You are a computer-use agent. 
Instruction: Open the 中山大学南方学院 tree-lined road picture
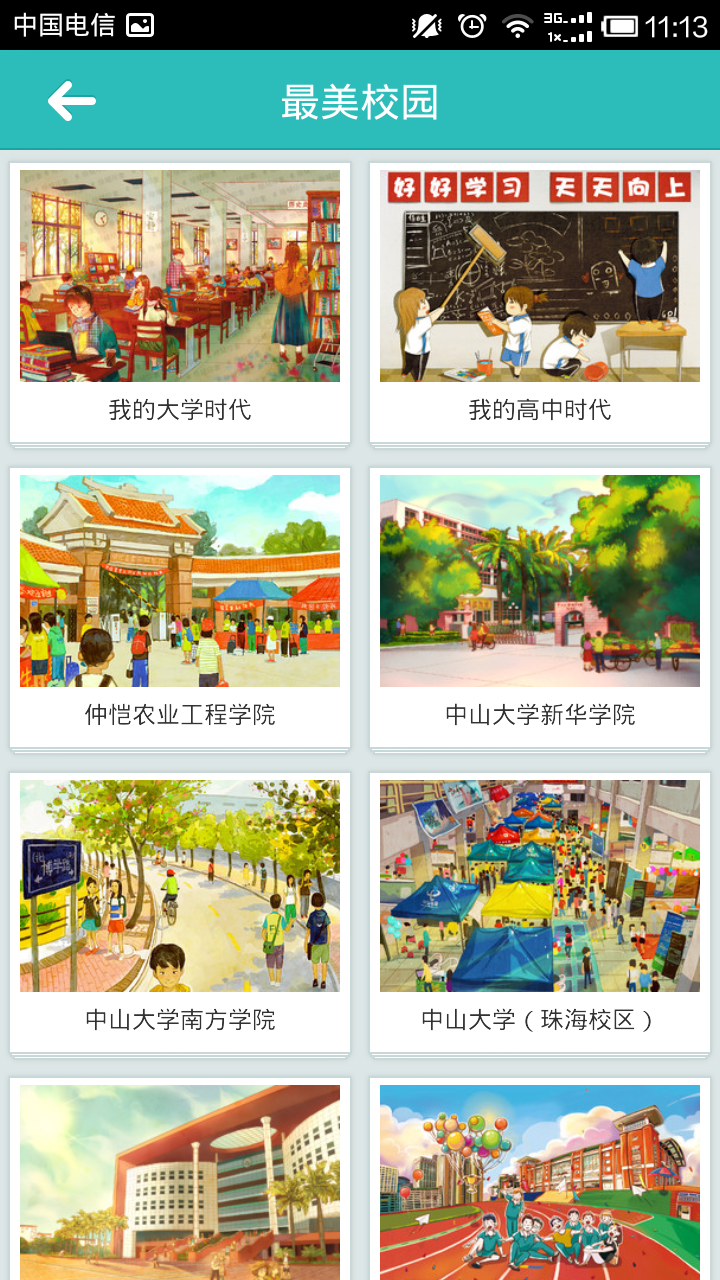tap(180, 885)
